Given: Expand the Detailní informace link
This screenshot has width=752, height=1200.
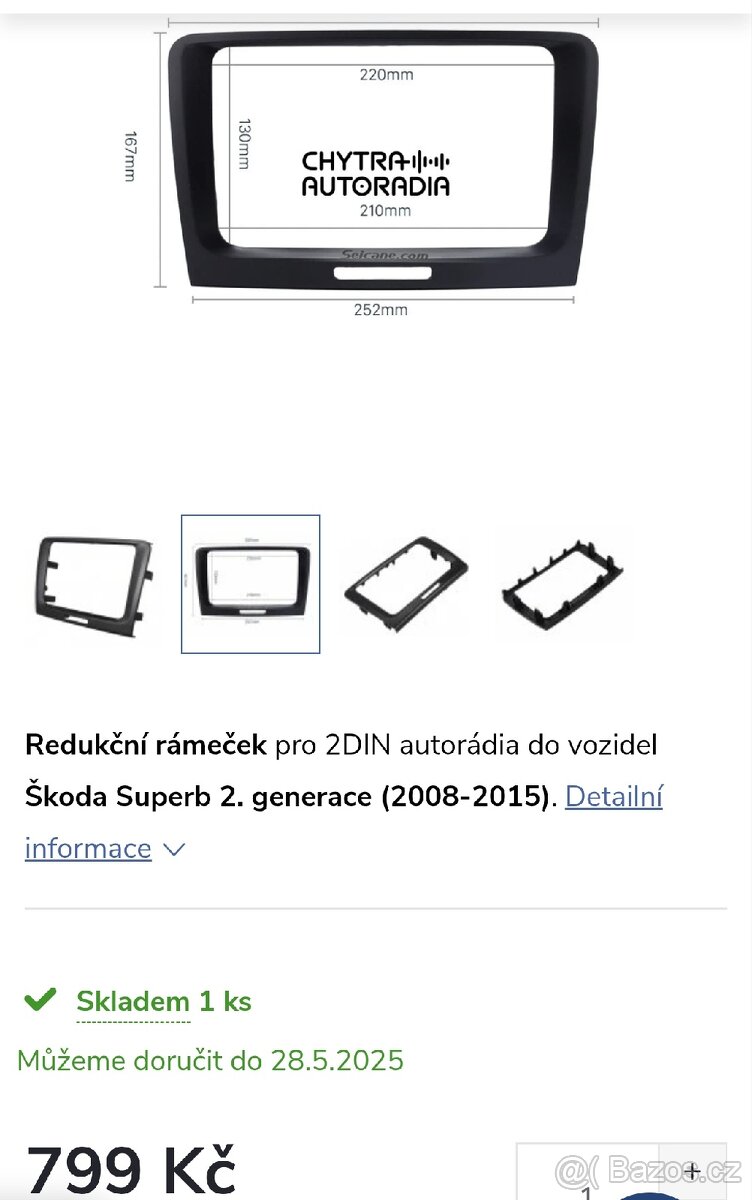Looking at the screenshot, I should point(613,797).
